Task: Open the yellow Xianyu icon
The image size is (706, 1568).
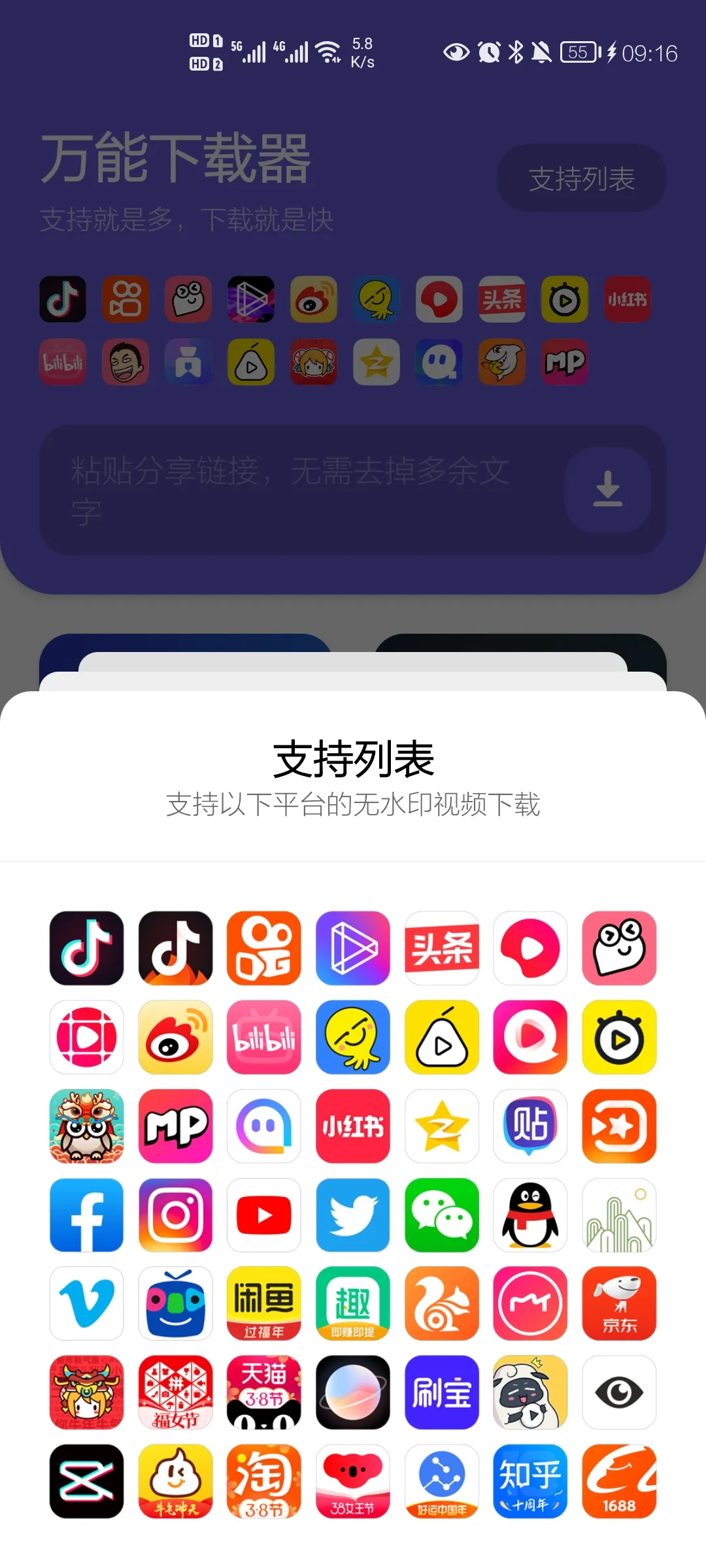Action: [x=263, y=1303]
